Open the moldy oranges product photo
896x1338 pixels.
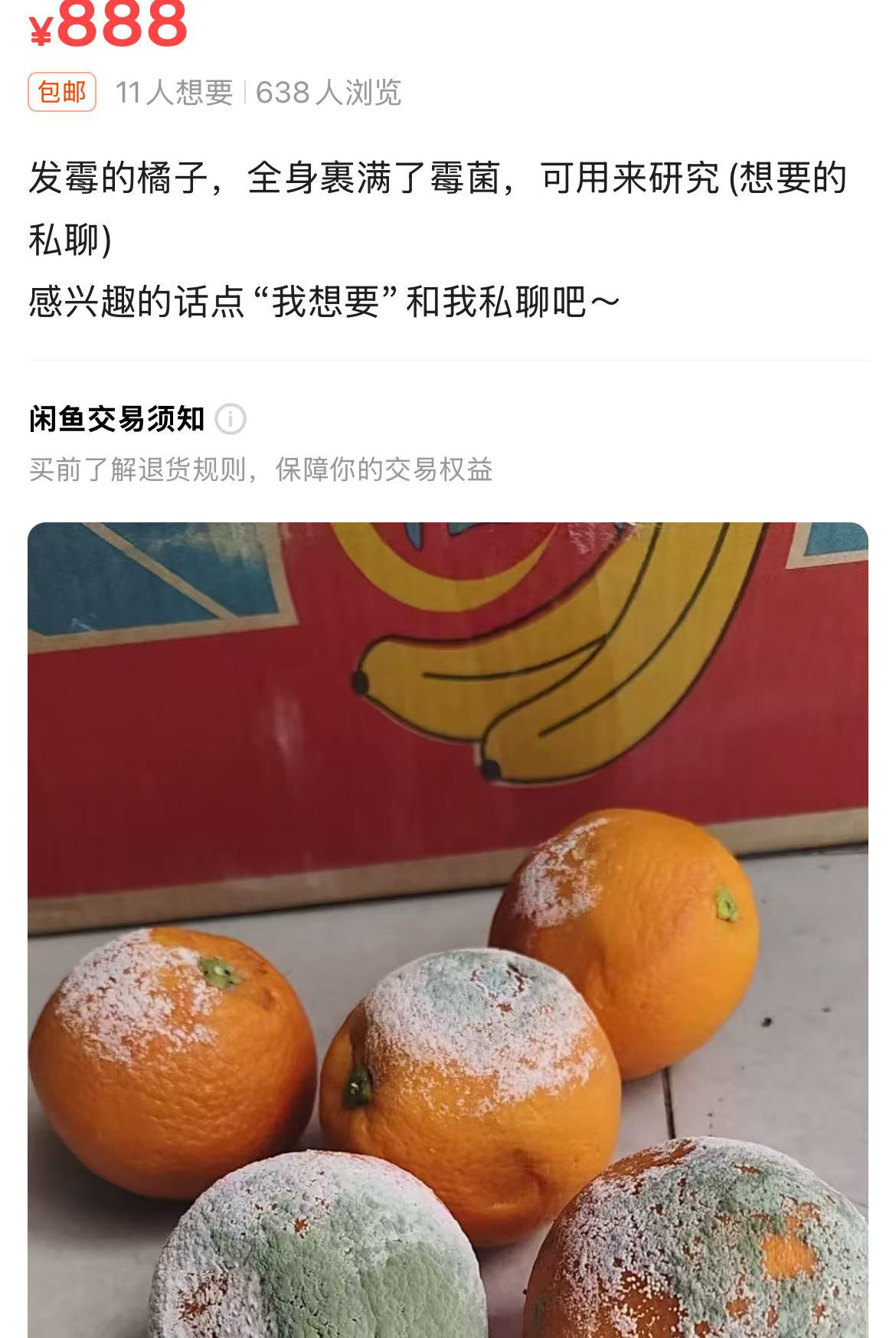point(448,930)
